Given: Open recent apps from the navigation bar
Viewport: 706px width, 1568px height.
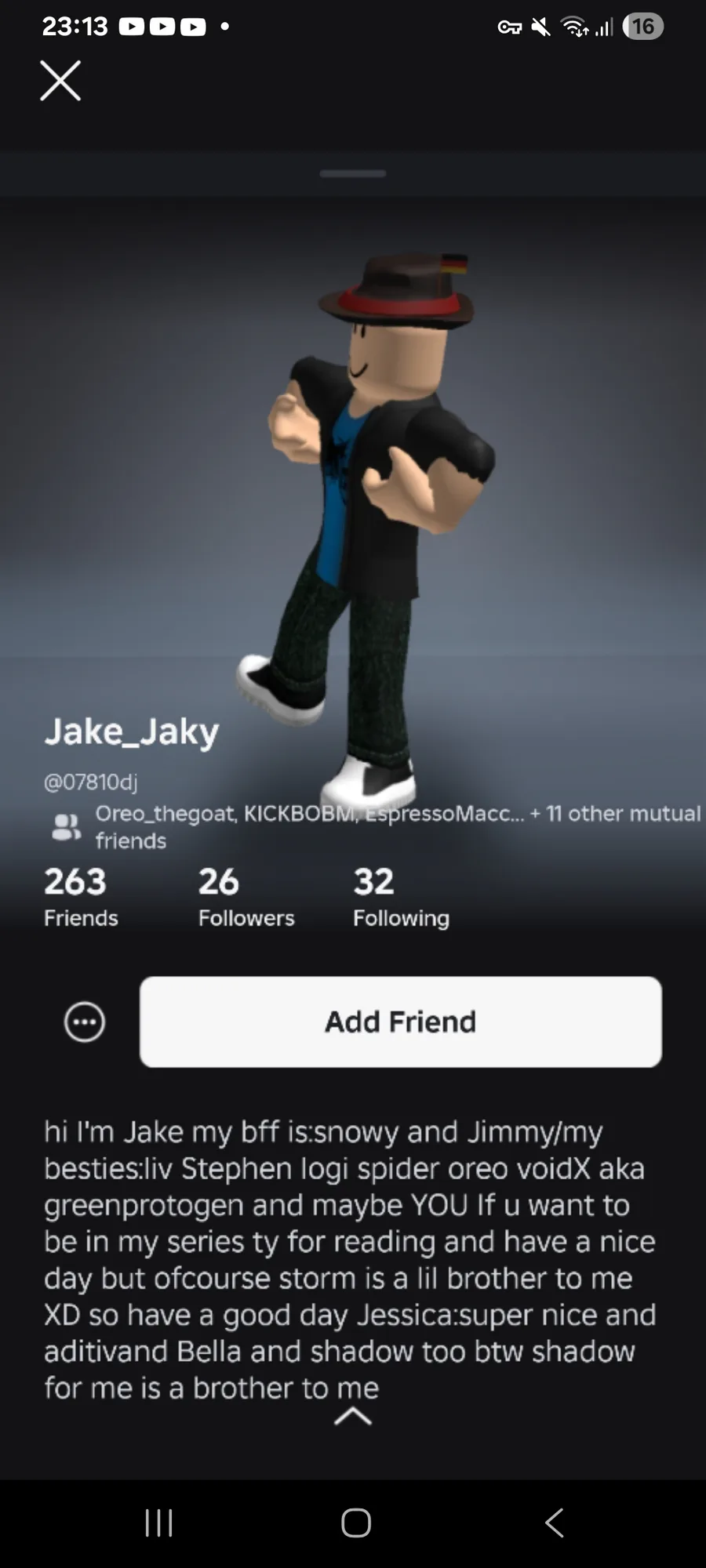Looking at the screenshot, I should pos(159,1523).
